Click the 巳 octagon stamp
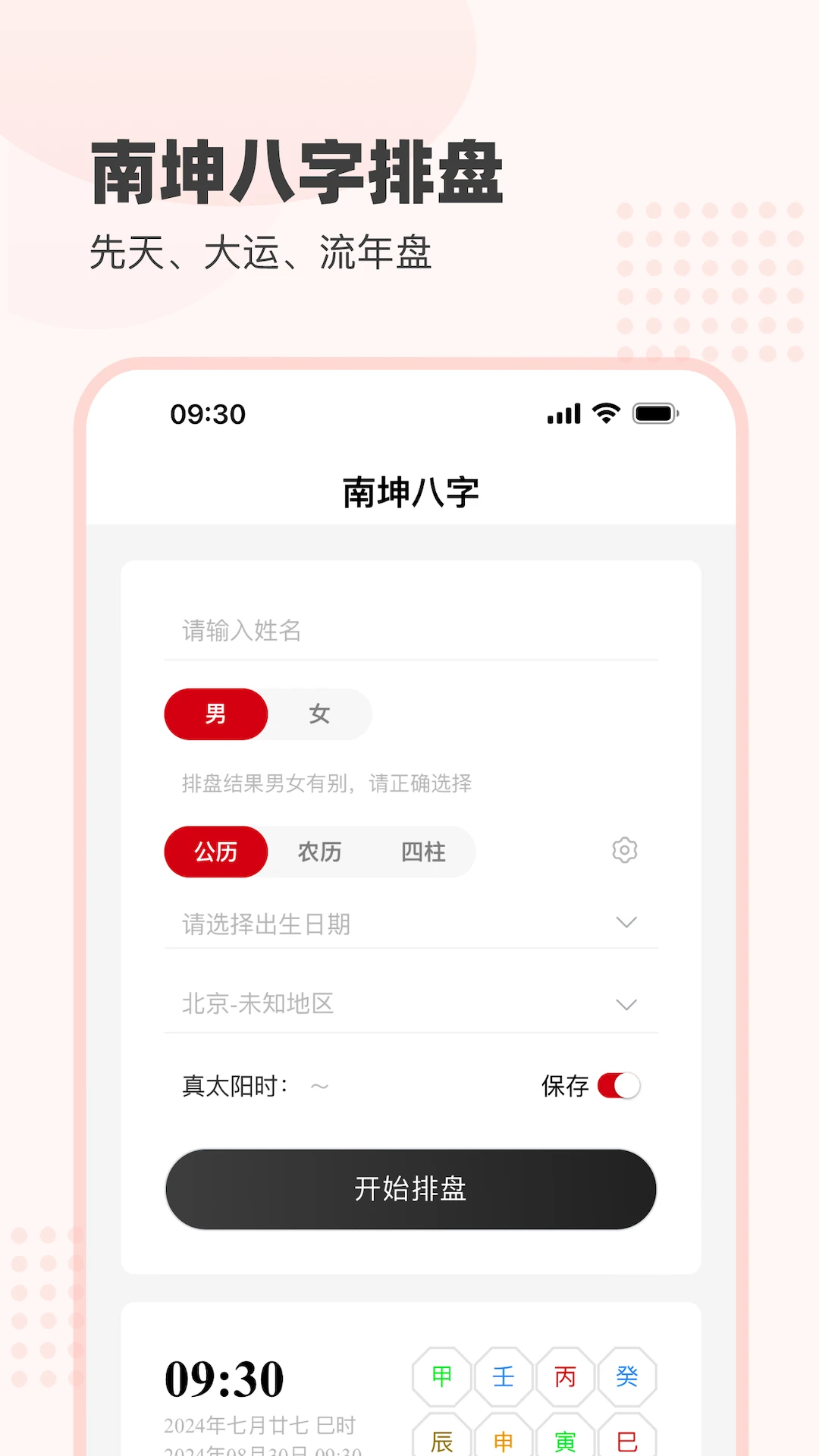 pyautogui.click(x=627, y=1439)
